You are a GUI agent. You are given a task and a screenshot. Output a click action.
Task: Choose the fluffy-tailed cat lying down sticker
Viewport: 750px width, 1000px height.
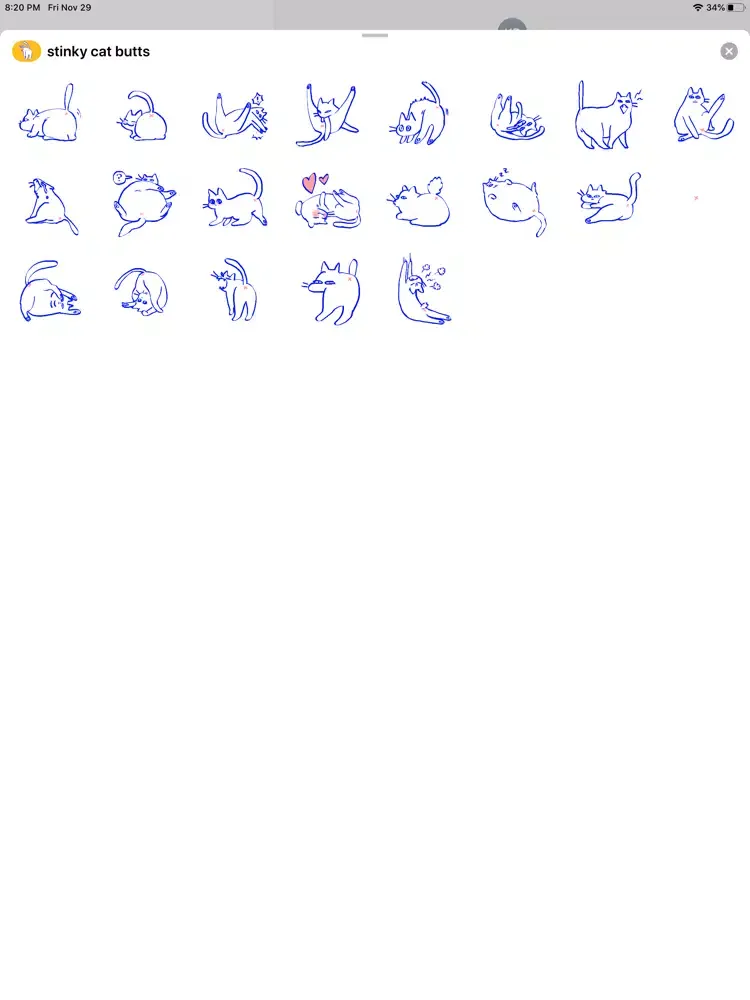click(x=421, y=203)
